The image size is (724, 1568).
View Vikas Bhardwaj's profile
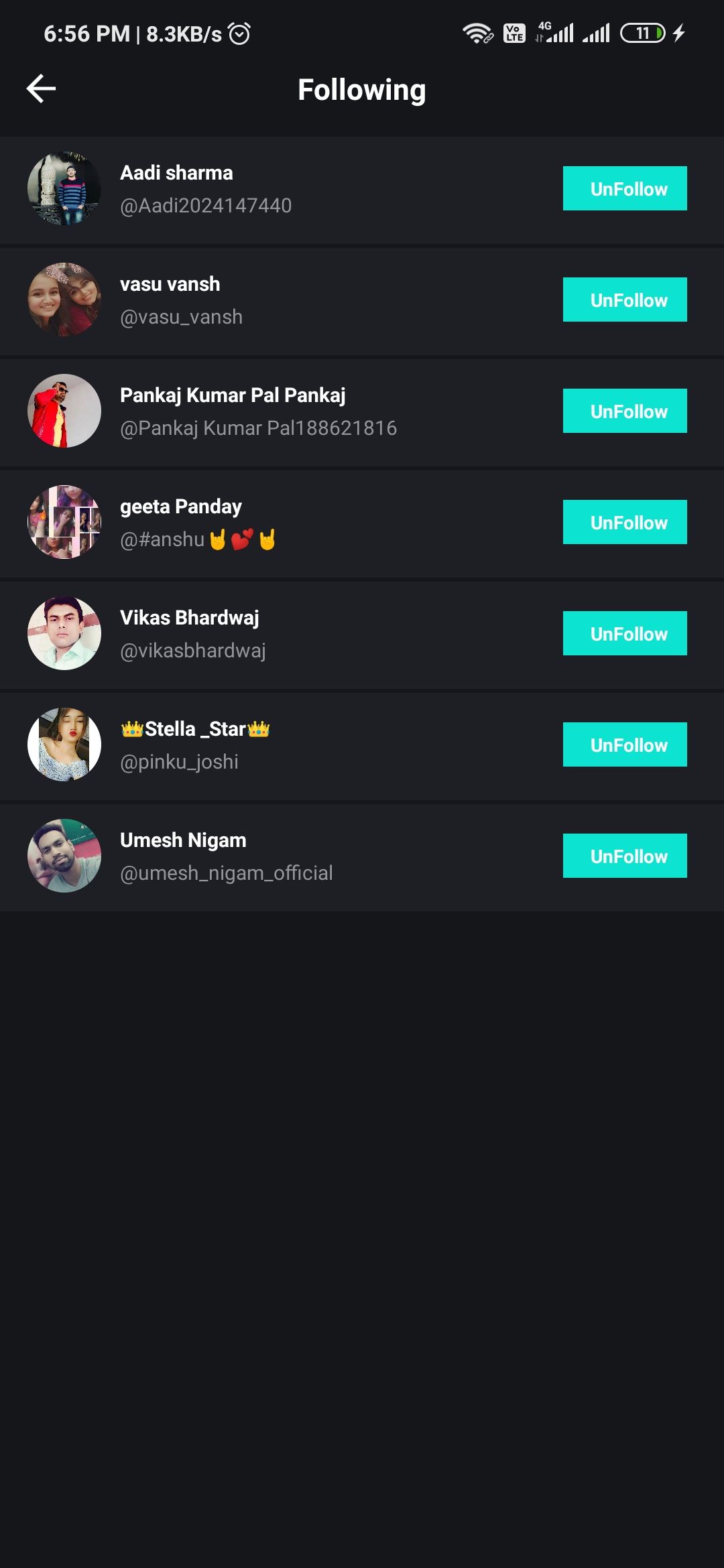click(x=362, y=635)
